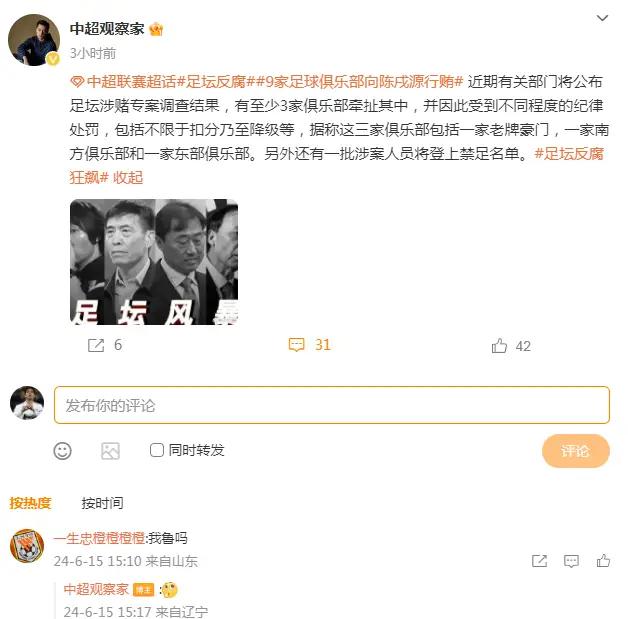The image size is (628, 619).
Task: Collapse the post text with 收起
Action: point(128,177)
